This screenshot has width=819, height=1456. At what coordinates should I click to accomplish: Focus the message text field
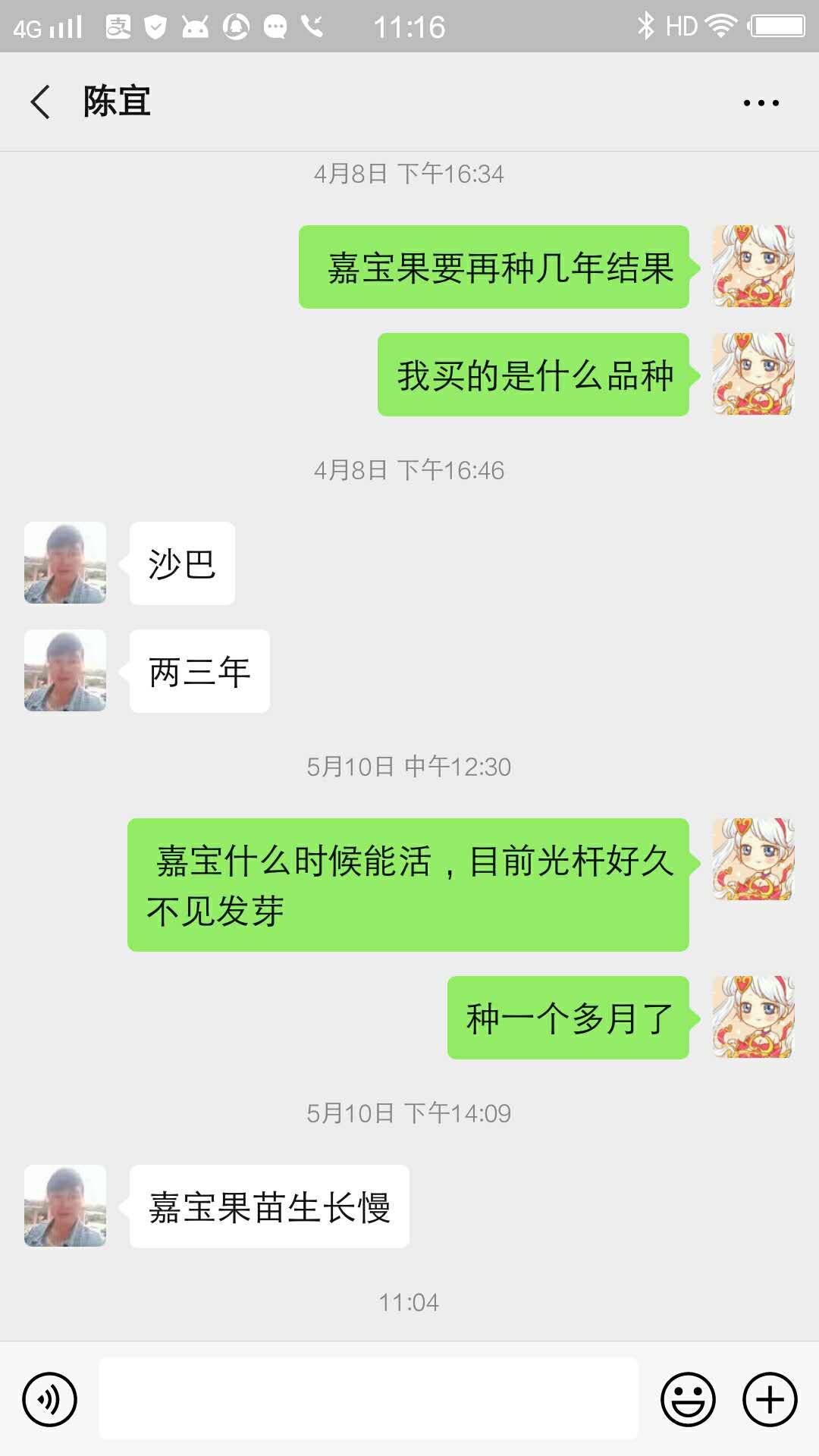tap(369, 1398)
